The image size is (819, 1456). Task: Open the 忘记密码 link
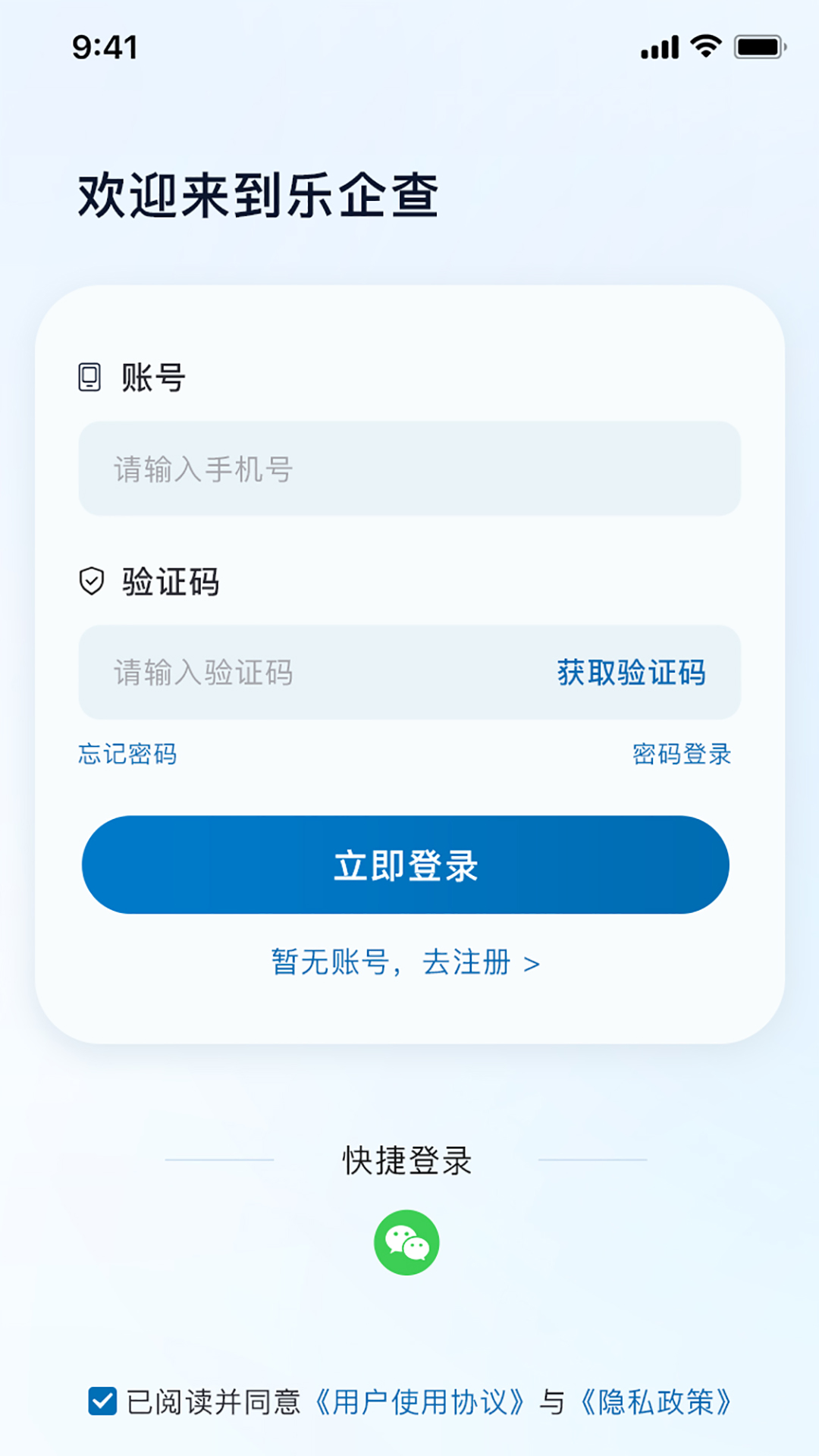tap(127, 754)
